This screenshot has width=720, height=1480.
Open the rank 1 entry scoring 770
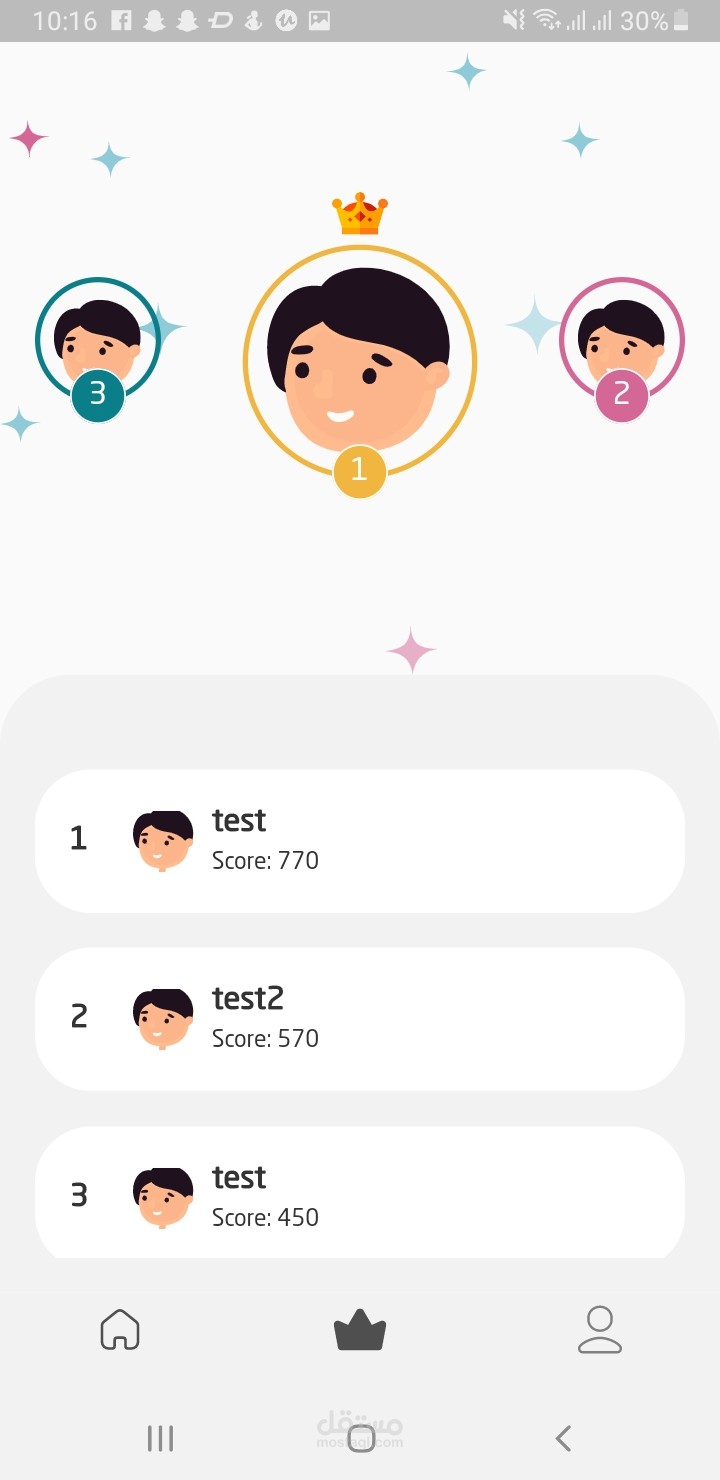360,841
